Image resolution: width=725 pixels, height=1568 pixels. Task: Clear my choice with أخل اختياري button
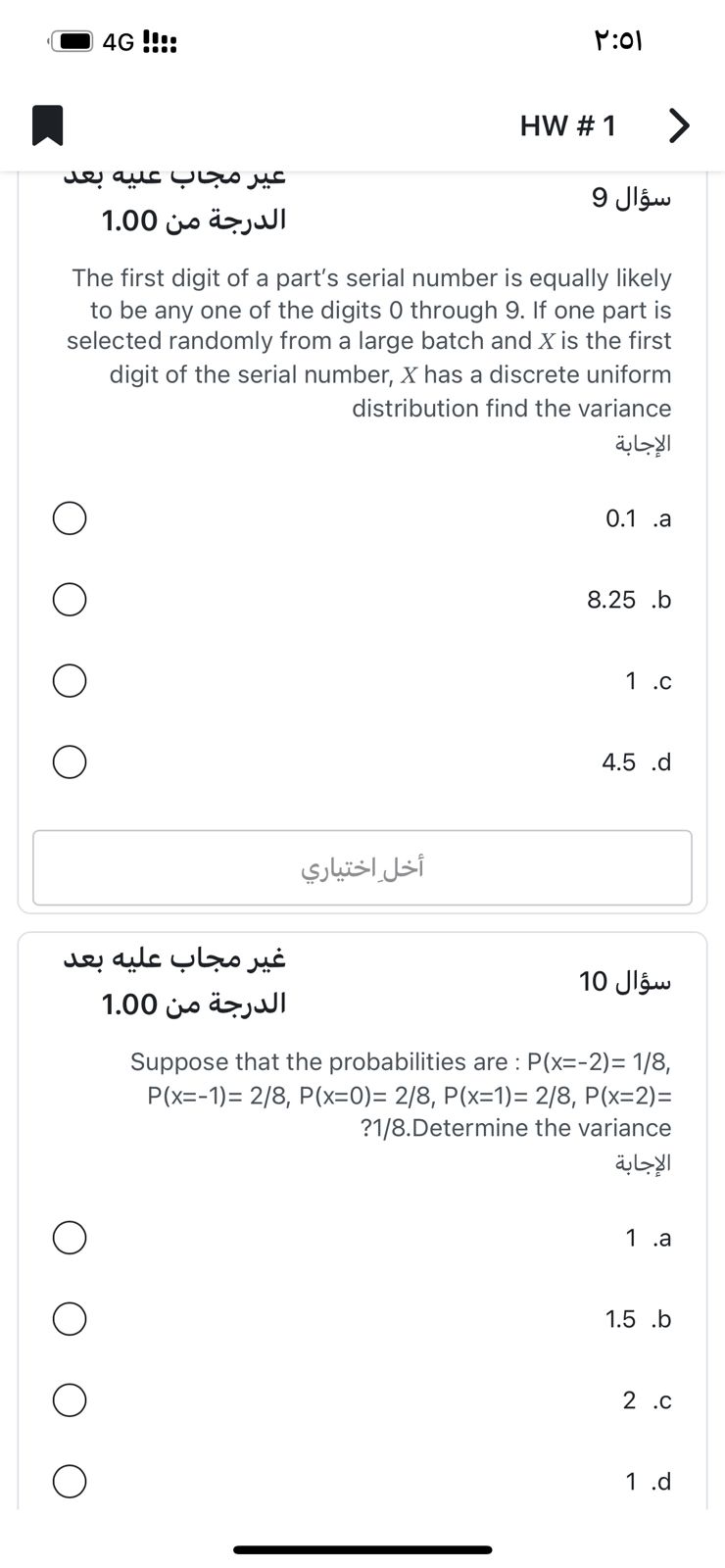[362, 868]
